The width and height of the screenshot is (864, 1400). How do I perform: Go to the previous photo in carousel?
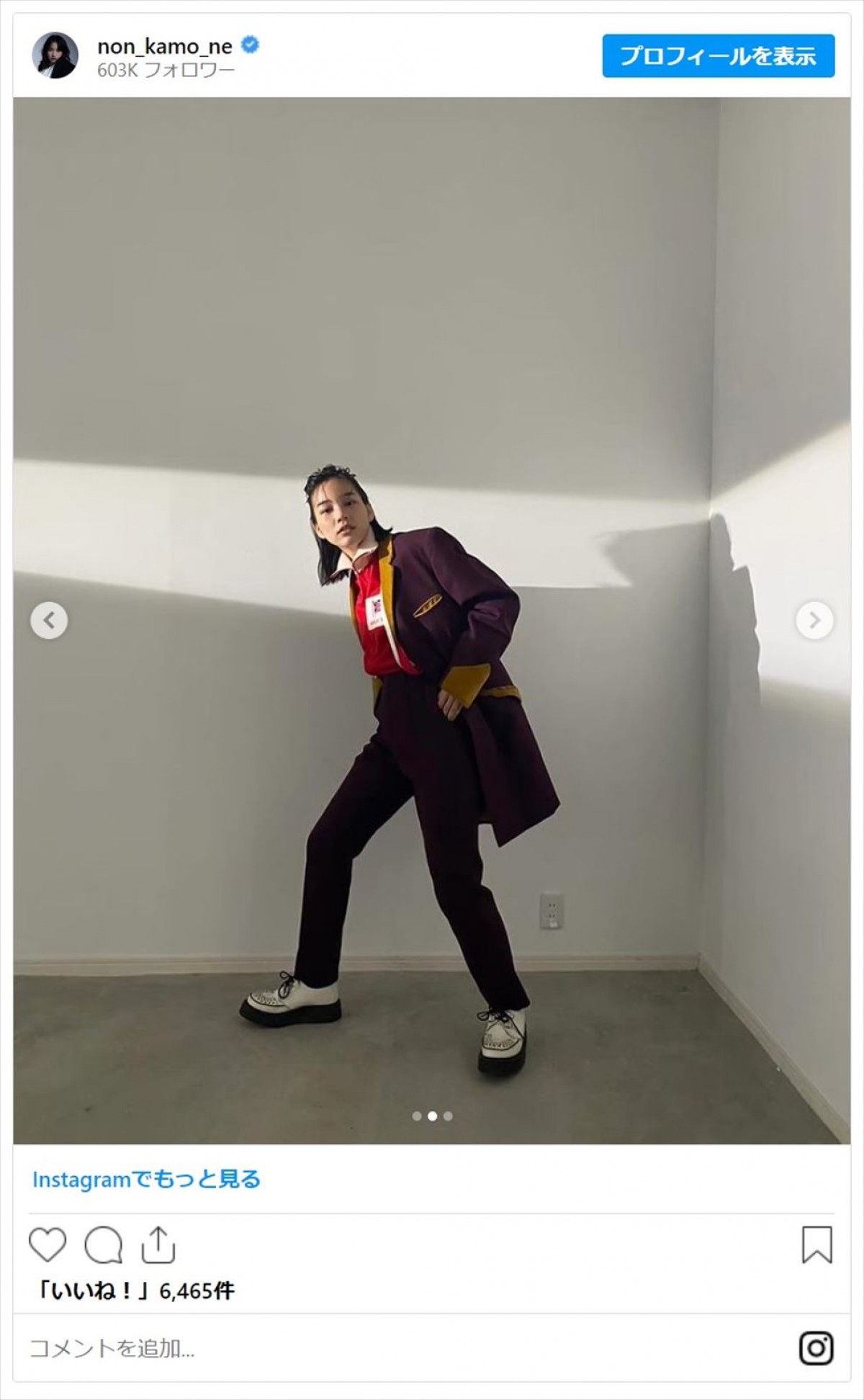[x=49, y=620]
